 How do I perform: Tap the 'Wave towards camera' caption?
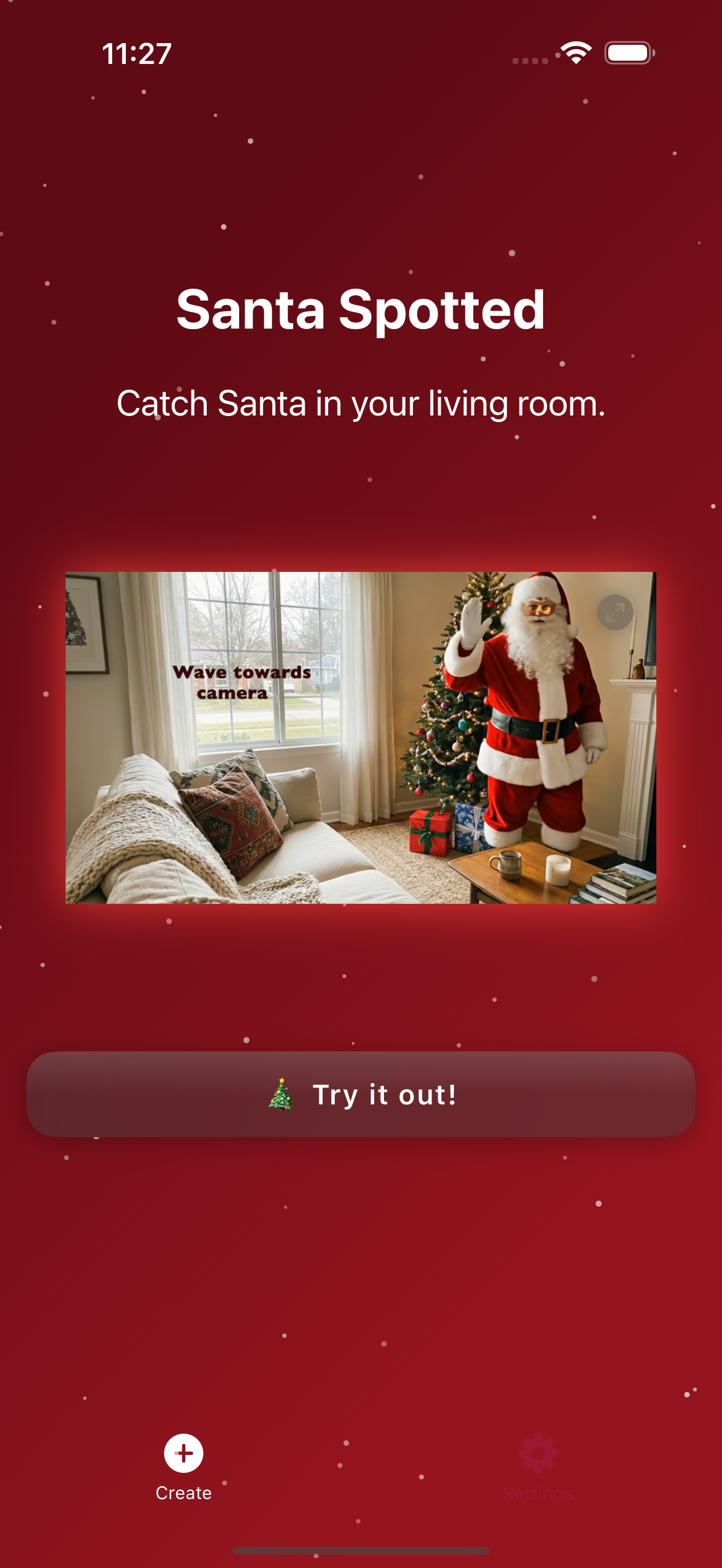pos(243,686)
